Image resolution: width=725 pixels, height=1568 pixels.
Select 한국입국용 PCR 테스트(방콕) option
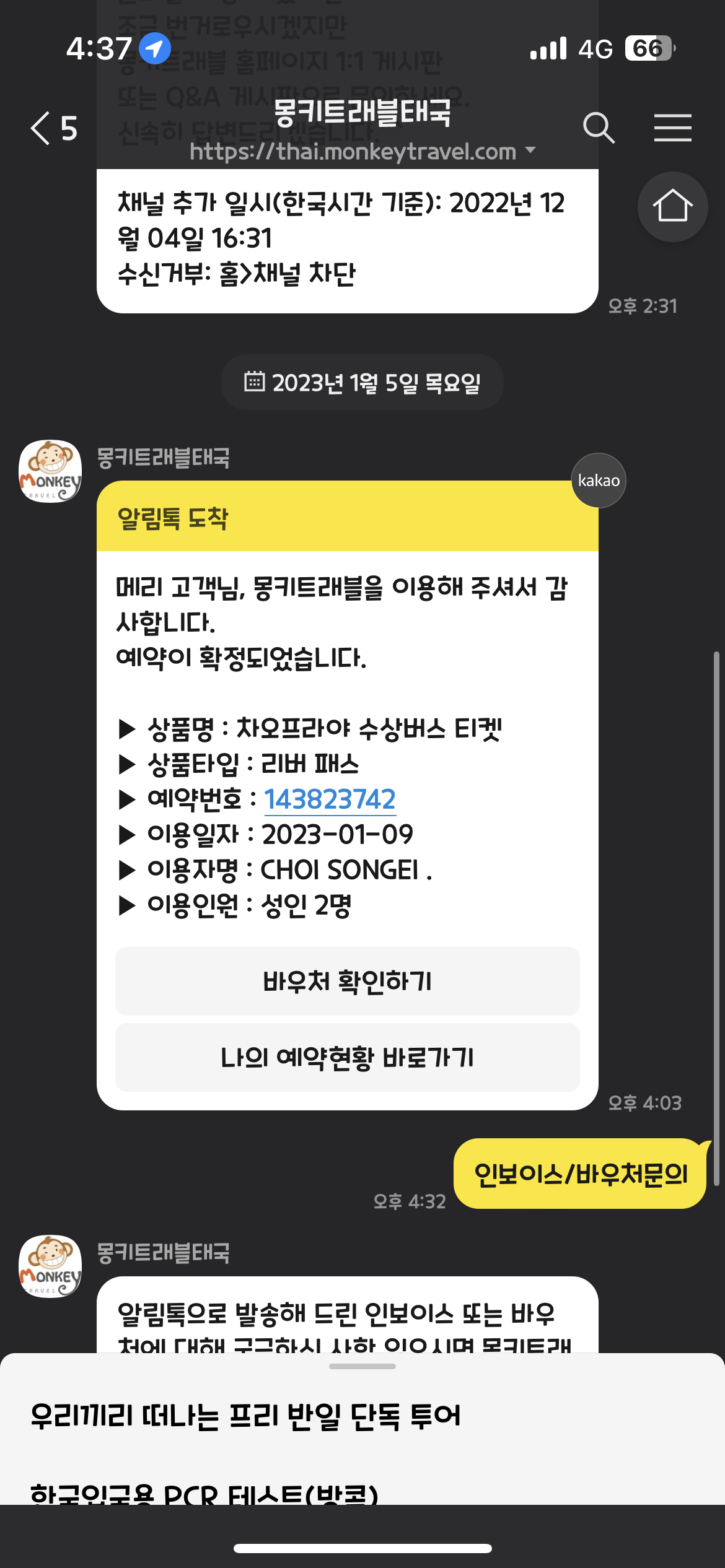point(204,1494)
